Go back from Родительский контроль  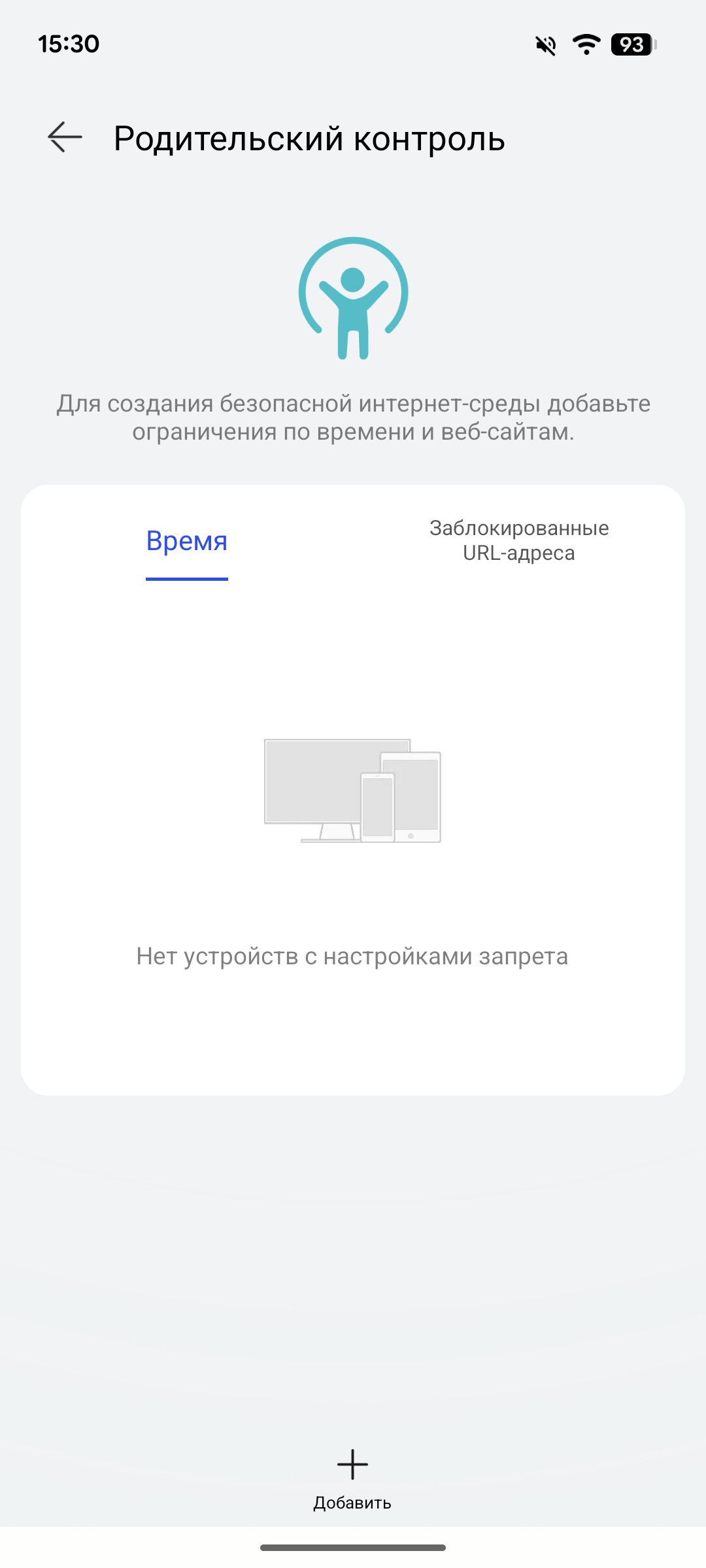pyautogui.click(x=65, y=137)
